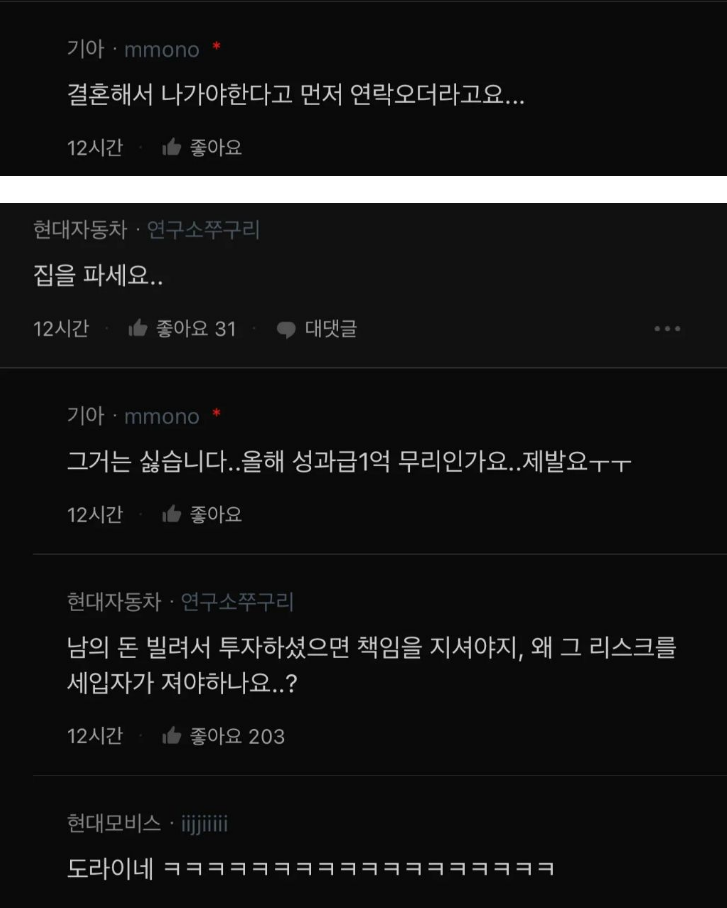Like the '집을 파세요..' comment with 31 likes
Image resolution: width=727 pixels, height=908 pixels.
pos(181,328)
